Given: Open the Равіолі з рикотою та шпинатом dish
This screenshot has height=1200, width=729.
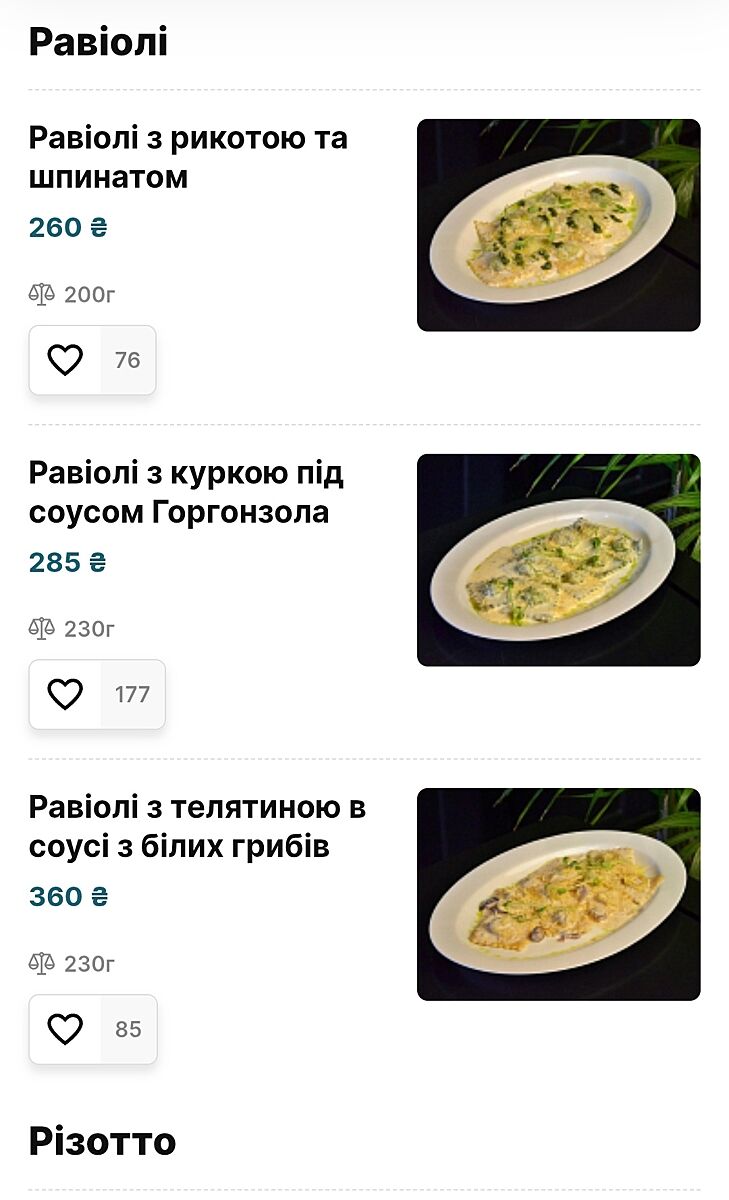Looking at the screenshot, I should (x=188, y=157).
